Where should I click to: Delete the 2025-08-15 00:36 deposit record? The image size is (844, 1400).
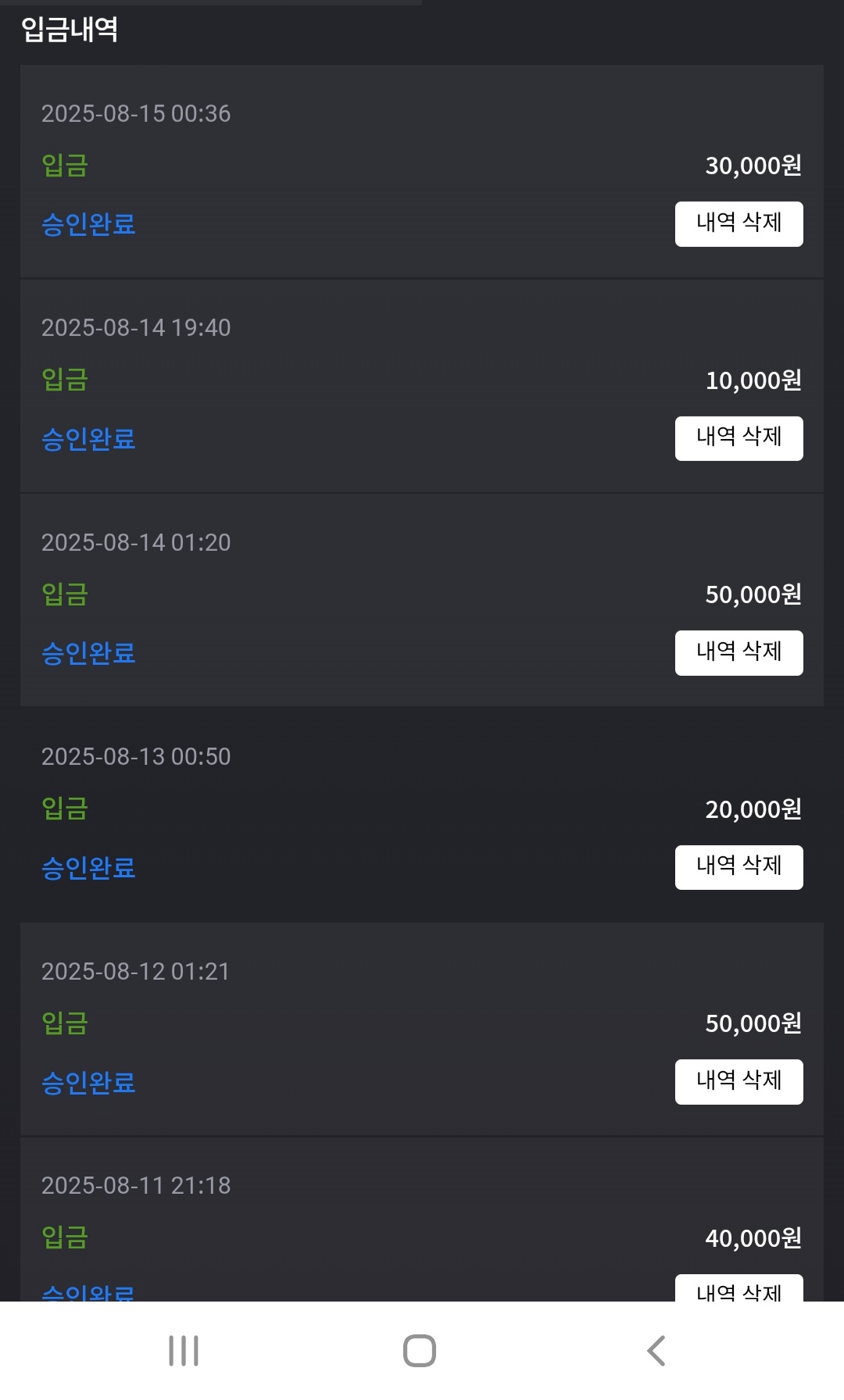[x=738, y=224]
